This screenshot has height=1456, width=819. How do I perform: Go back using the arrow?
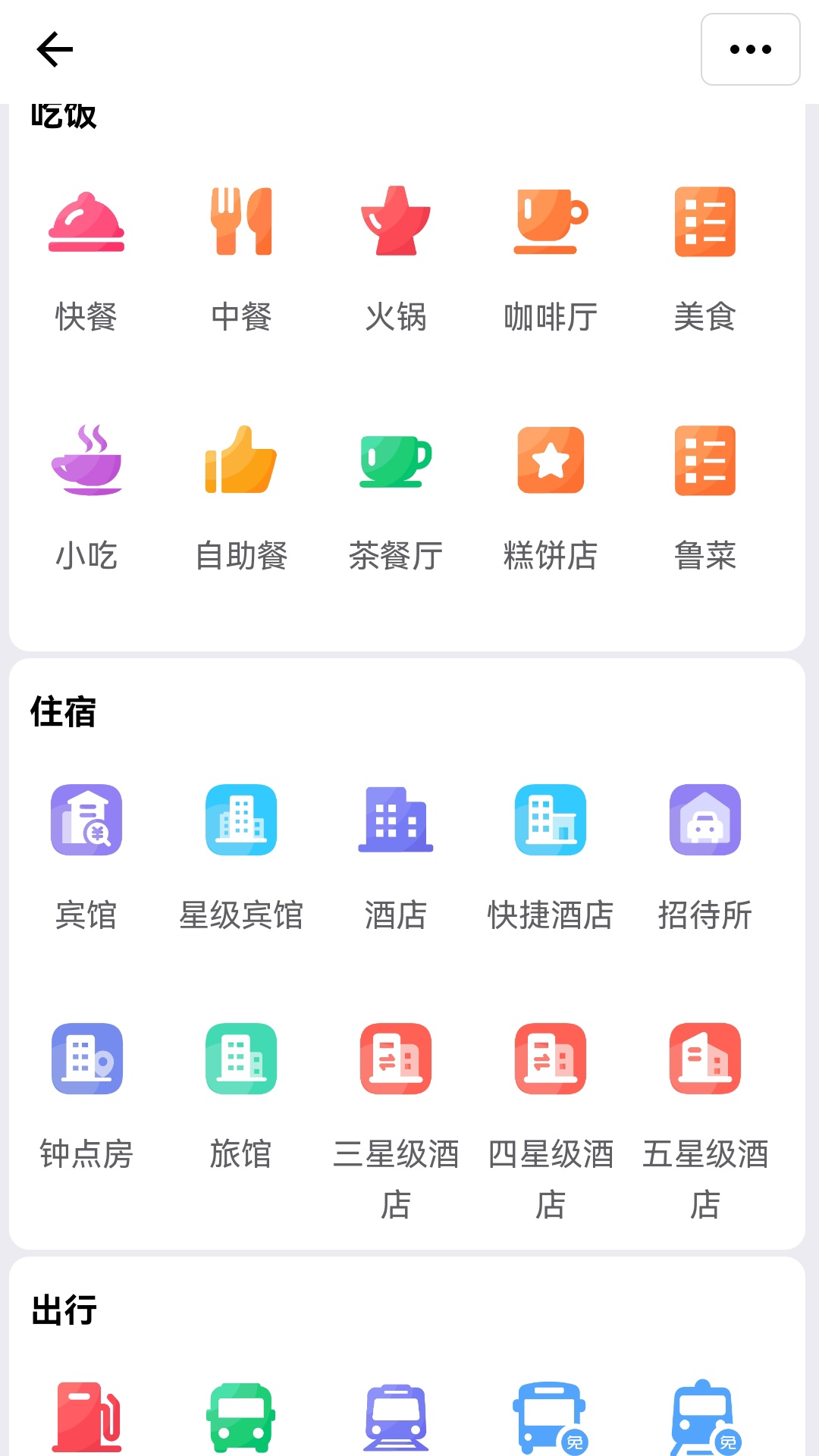coord(55,50)
